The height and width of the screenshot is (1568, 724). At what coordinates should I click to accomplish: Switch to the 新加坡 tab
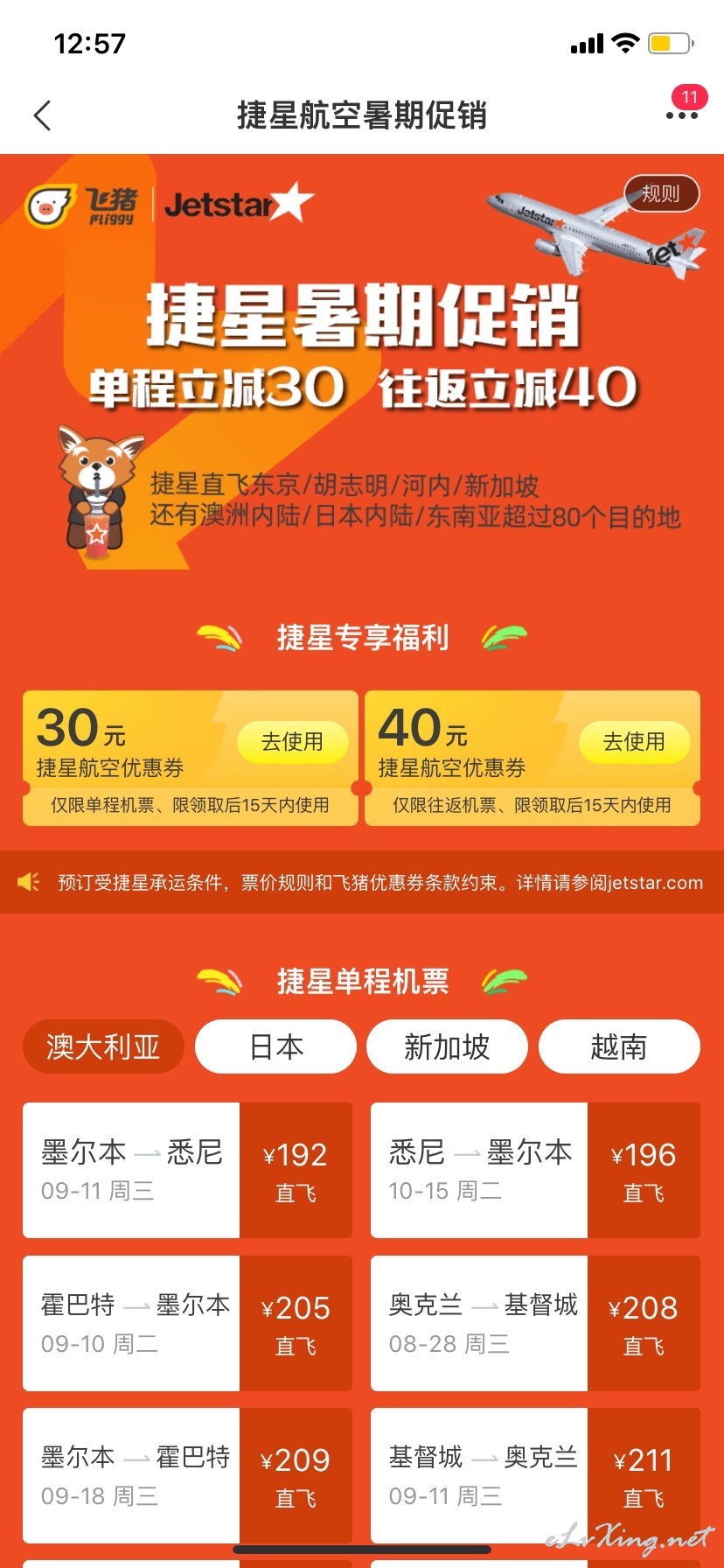coord(447,1046)
